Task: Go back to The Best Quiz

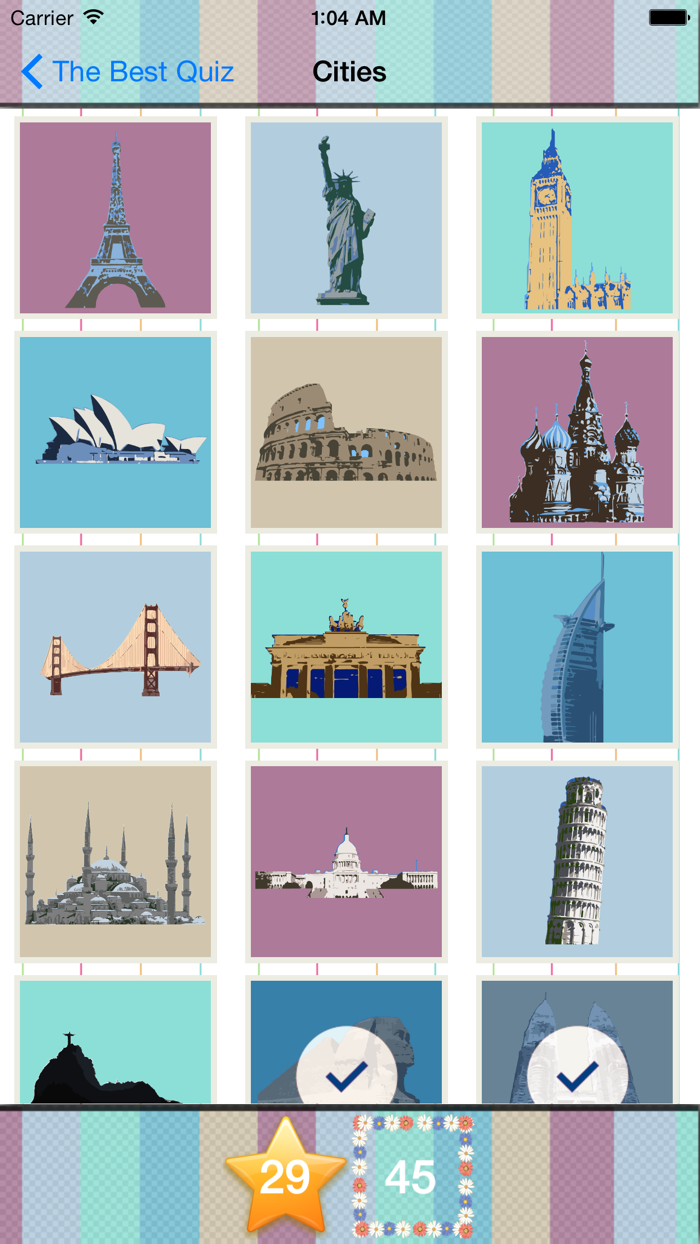Action: 127,72
